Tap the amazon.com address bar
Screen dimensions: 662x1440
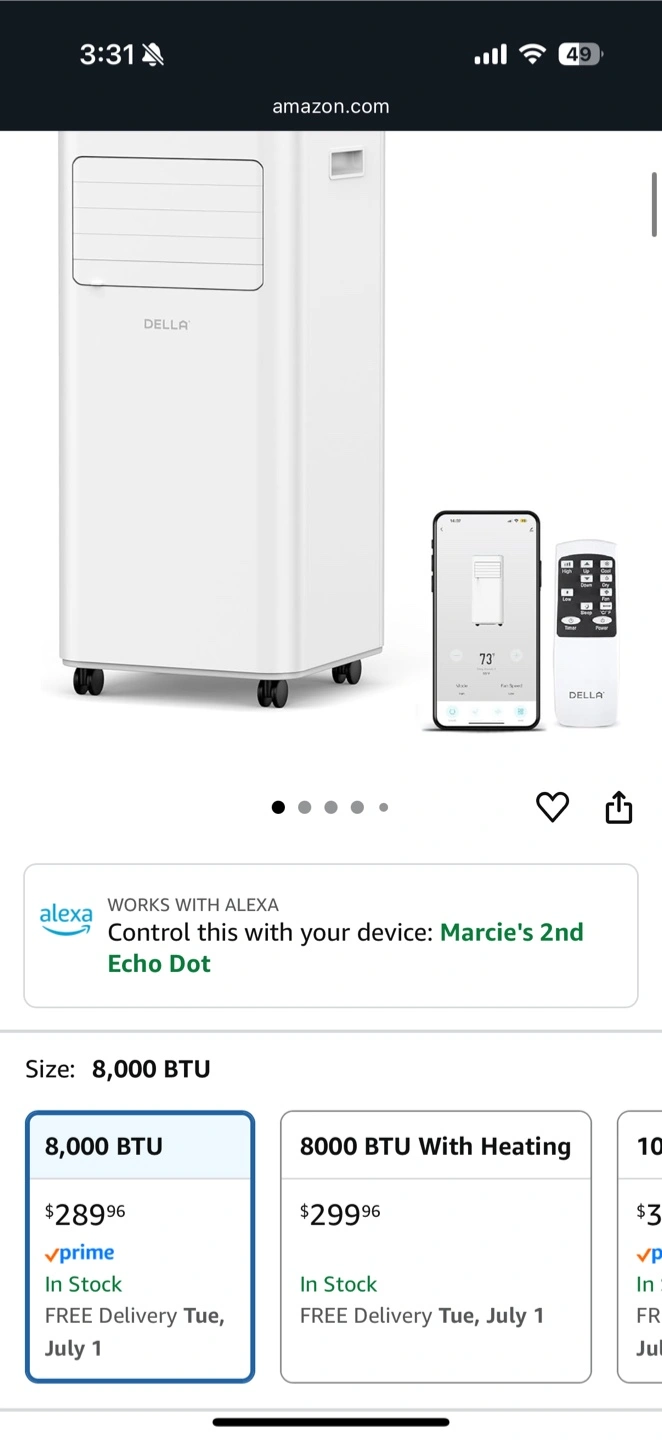tap(331, 106)
